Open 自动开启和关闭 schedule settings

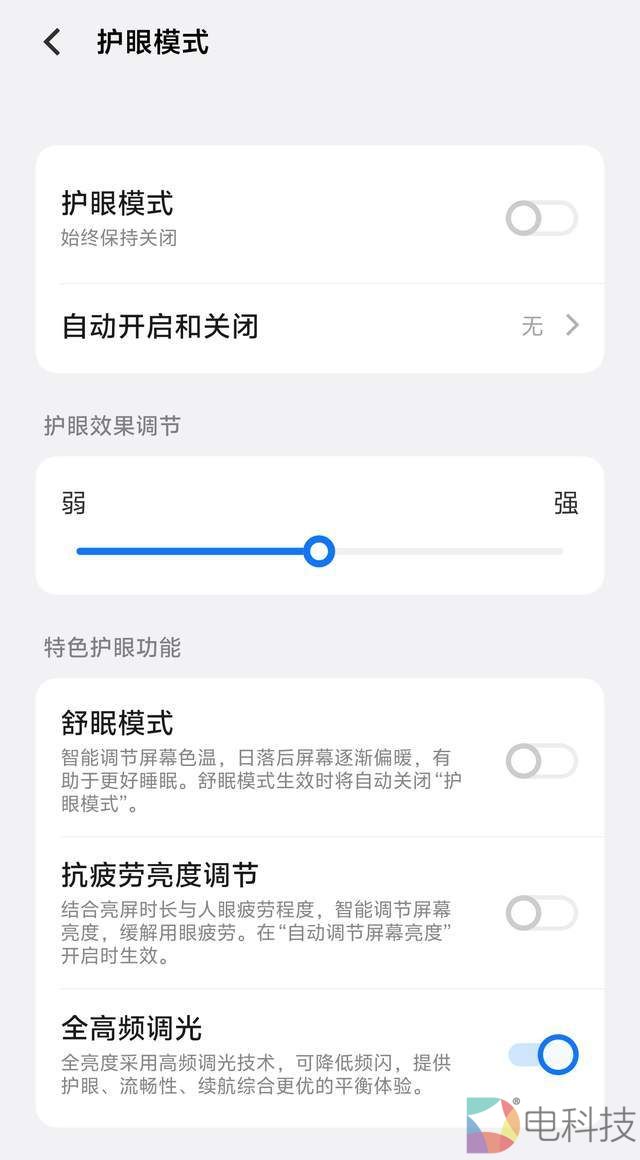(320, 326)
